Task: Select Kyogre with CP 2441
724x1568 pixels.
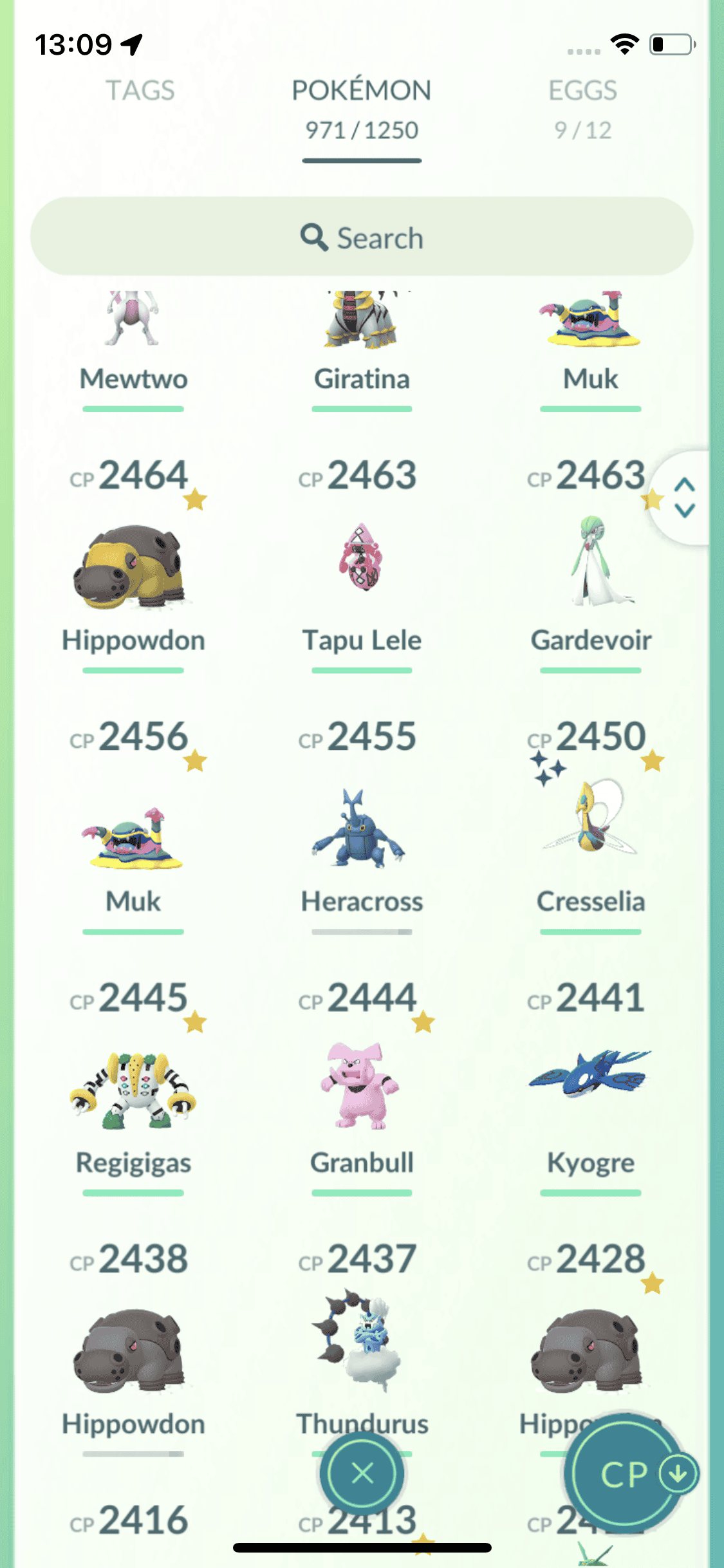Action: tap(591, 1081)
